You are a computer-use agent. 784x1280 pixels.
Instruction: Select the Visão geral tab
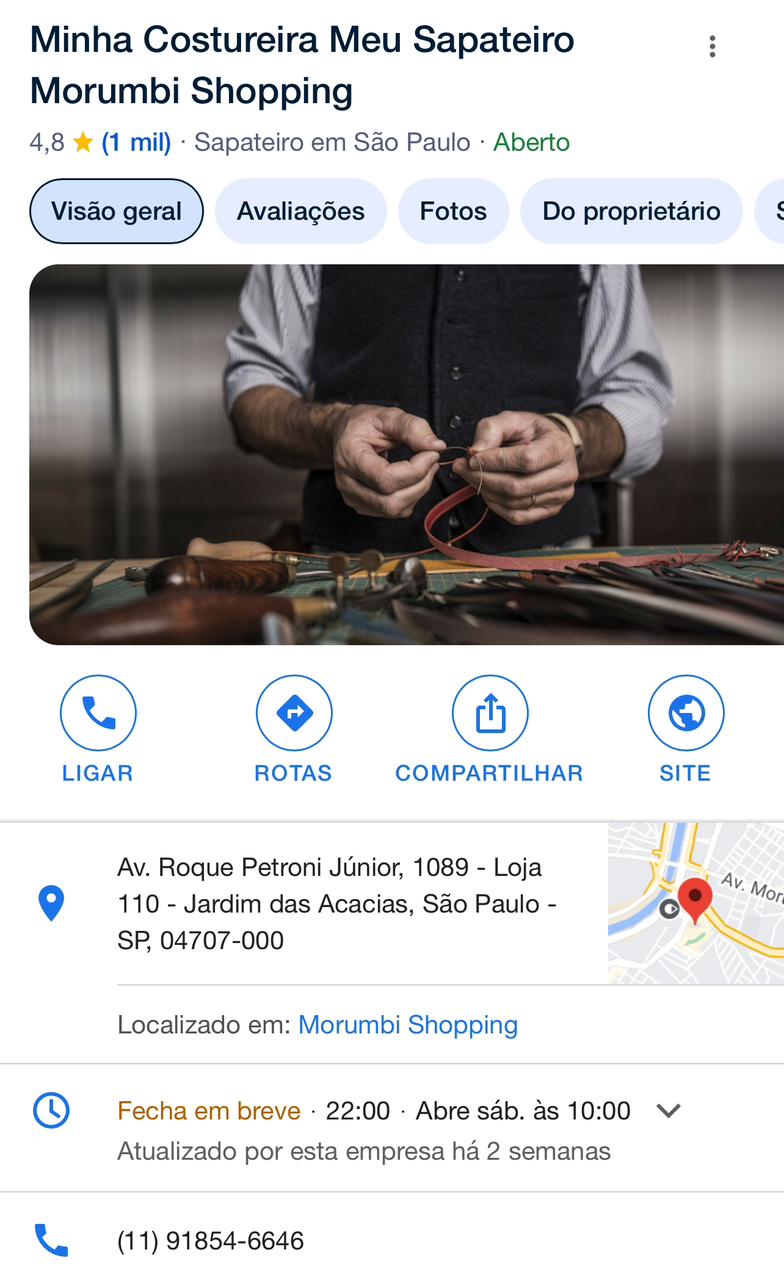click(116, 211)
